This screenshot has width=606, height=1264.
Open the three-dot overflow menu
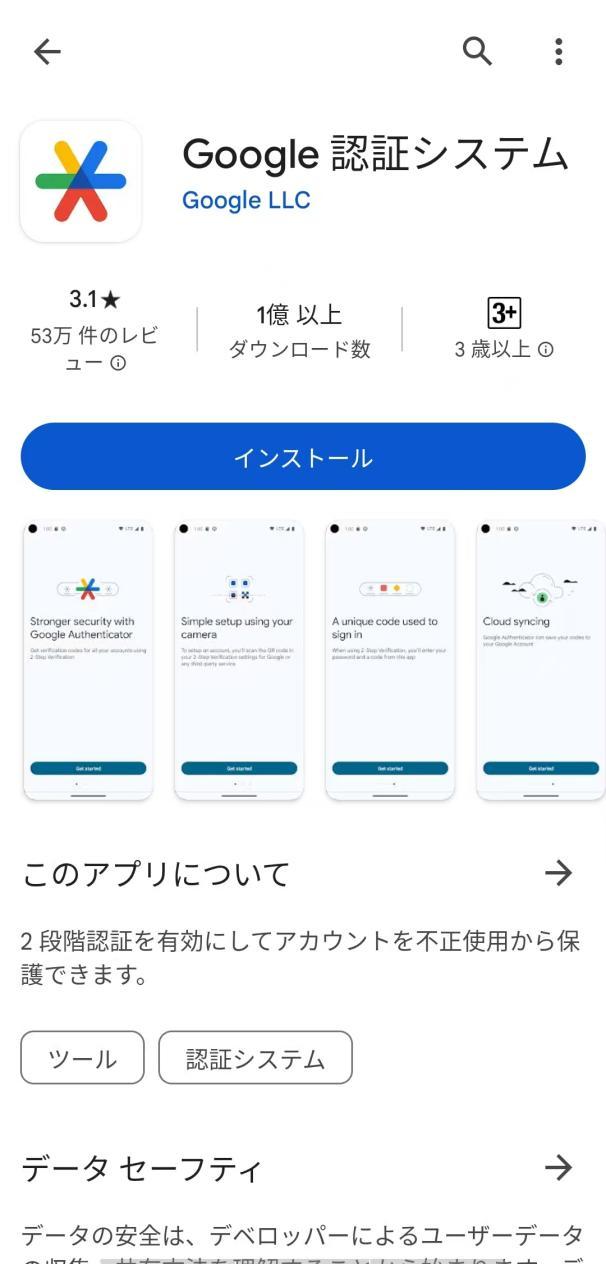click(558, 51)
